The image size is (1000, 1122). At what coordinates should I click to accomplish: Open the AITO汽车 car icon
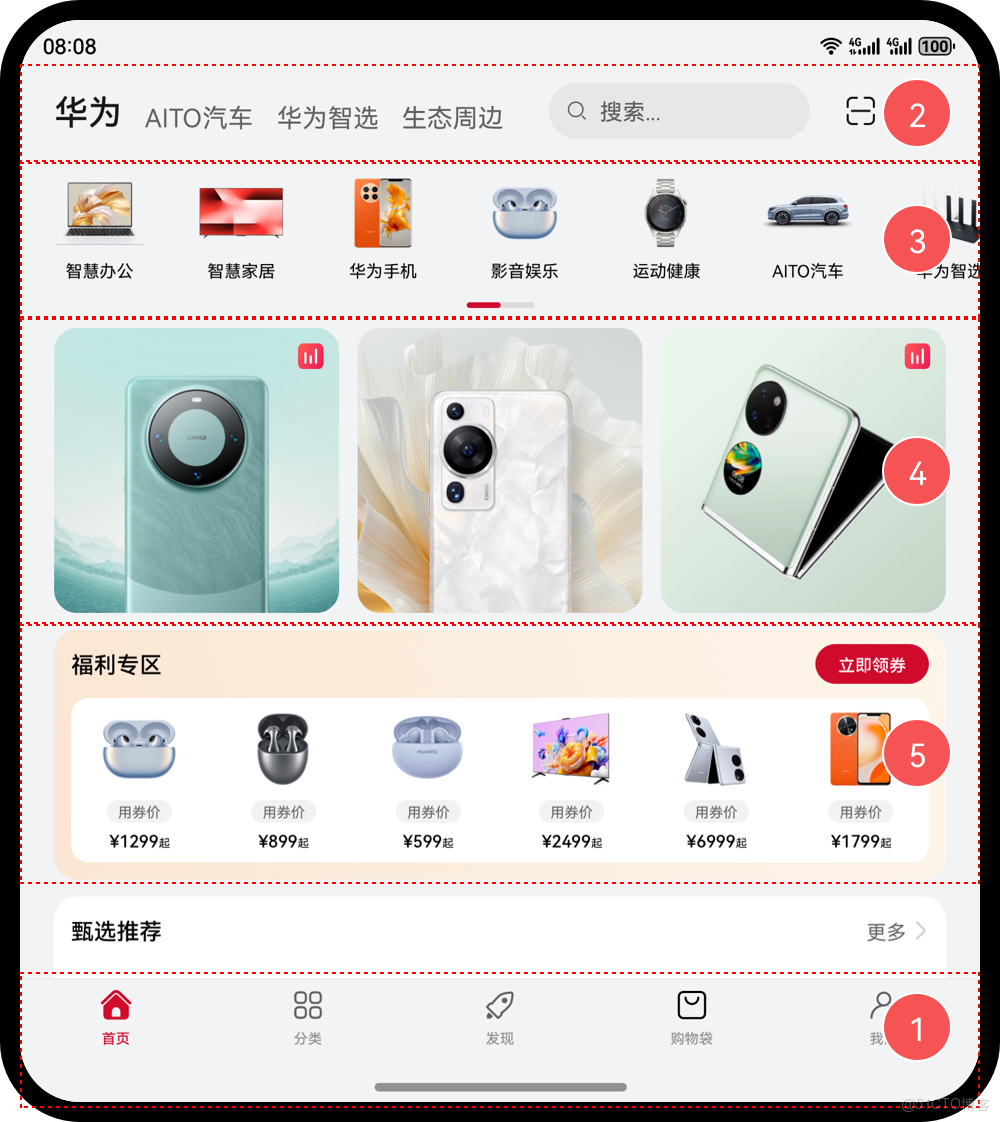(x=806, y=212)
